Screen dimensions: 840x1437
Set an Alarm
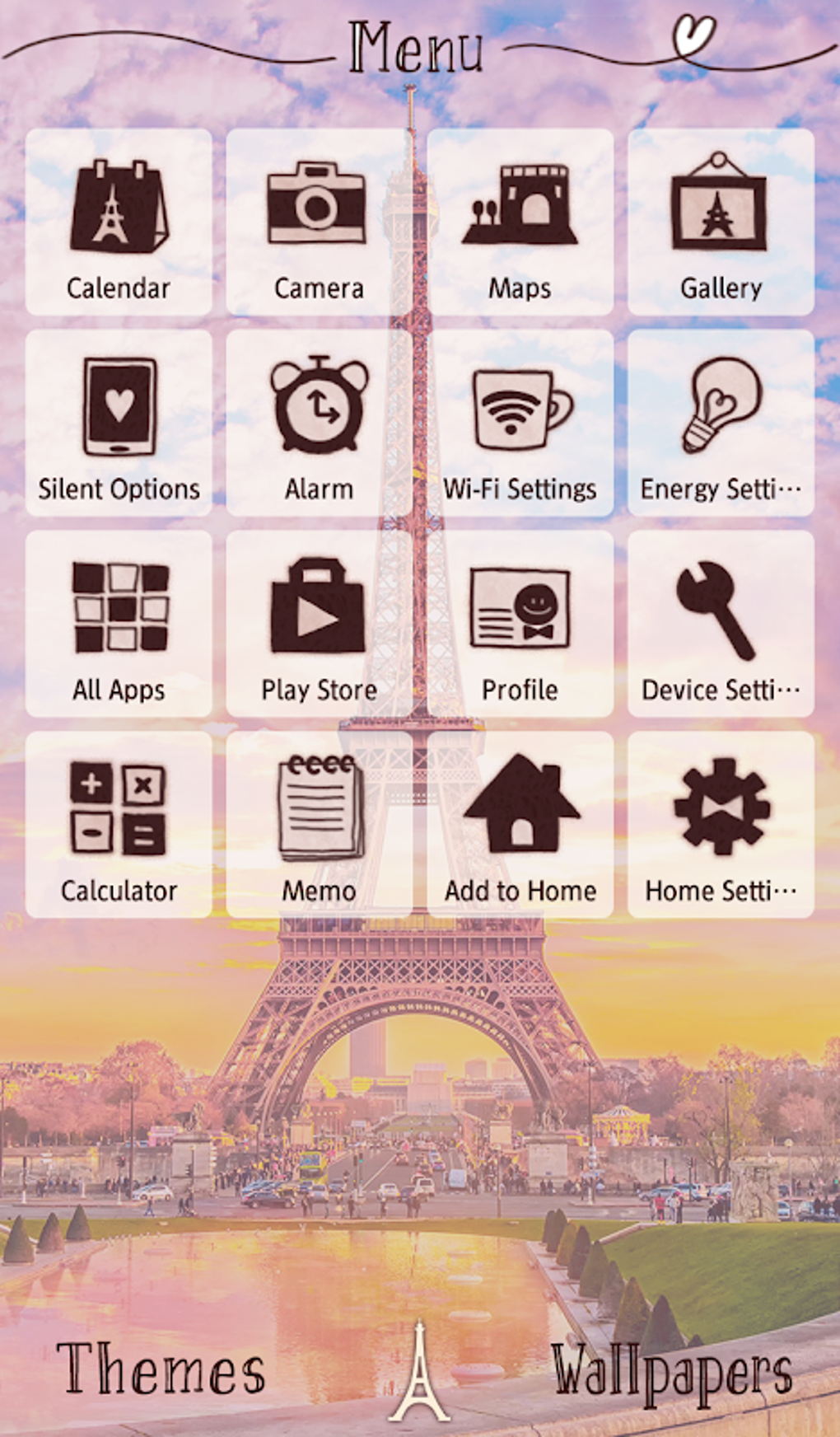319,423
